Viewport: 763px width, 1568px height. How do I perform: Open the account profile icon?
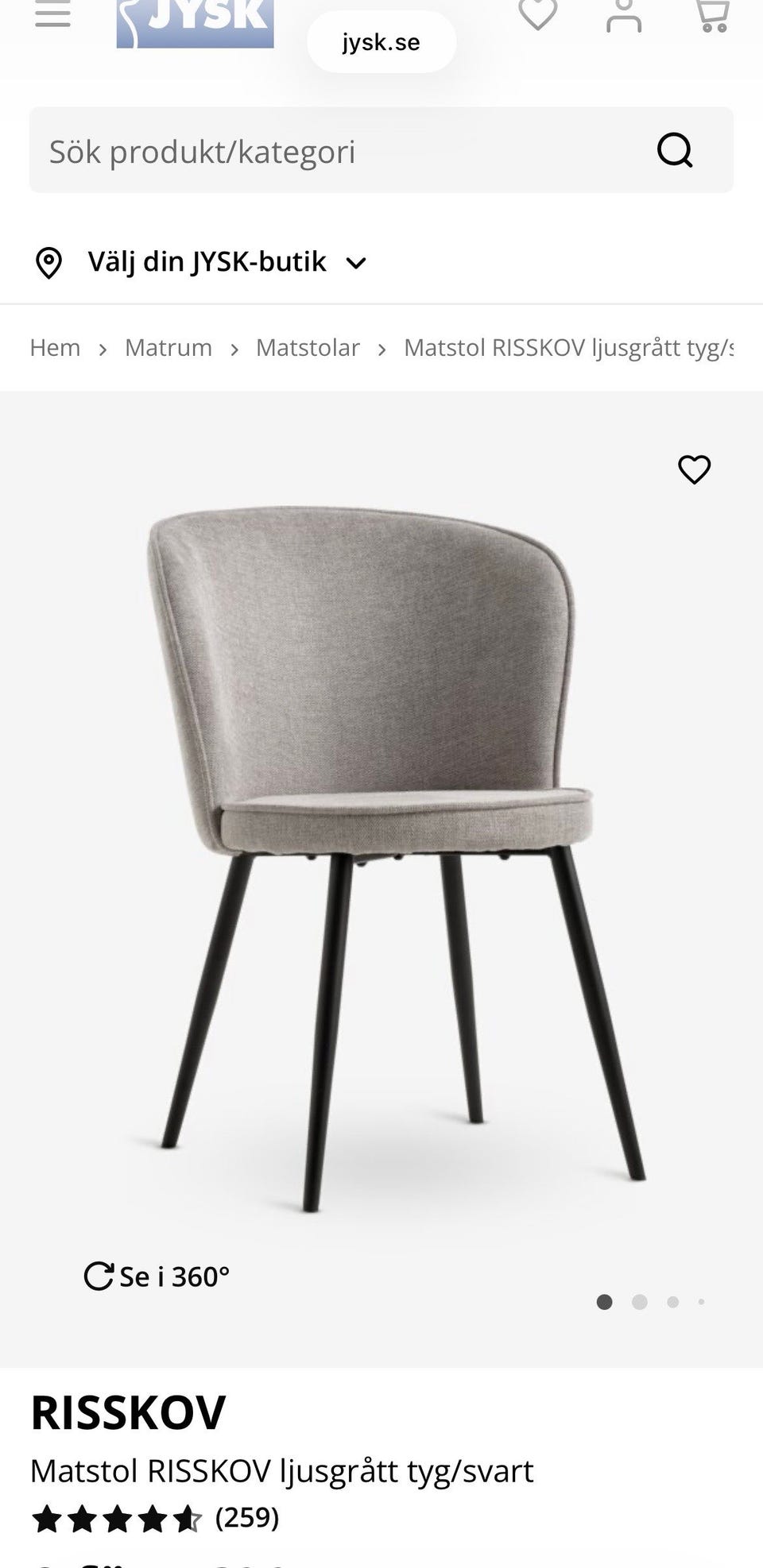pyautogui.click(x=624, y=14)
